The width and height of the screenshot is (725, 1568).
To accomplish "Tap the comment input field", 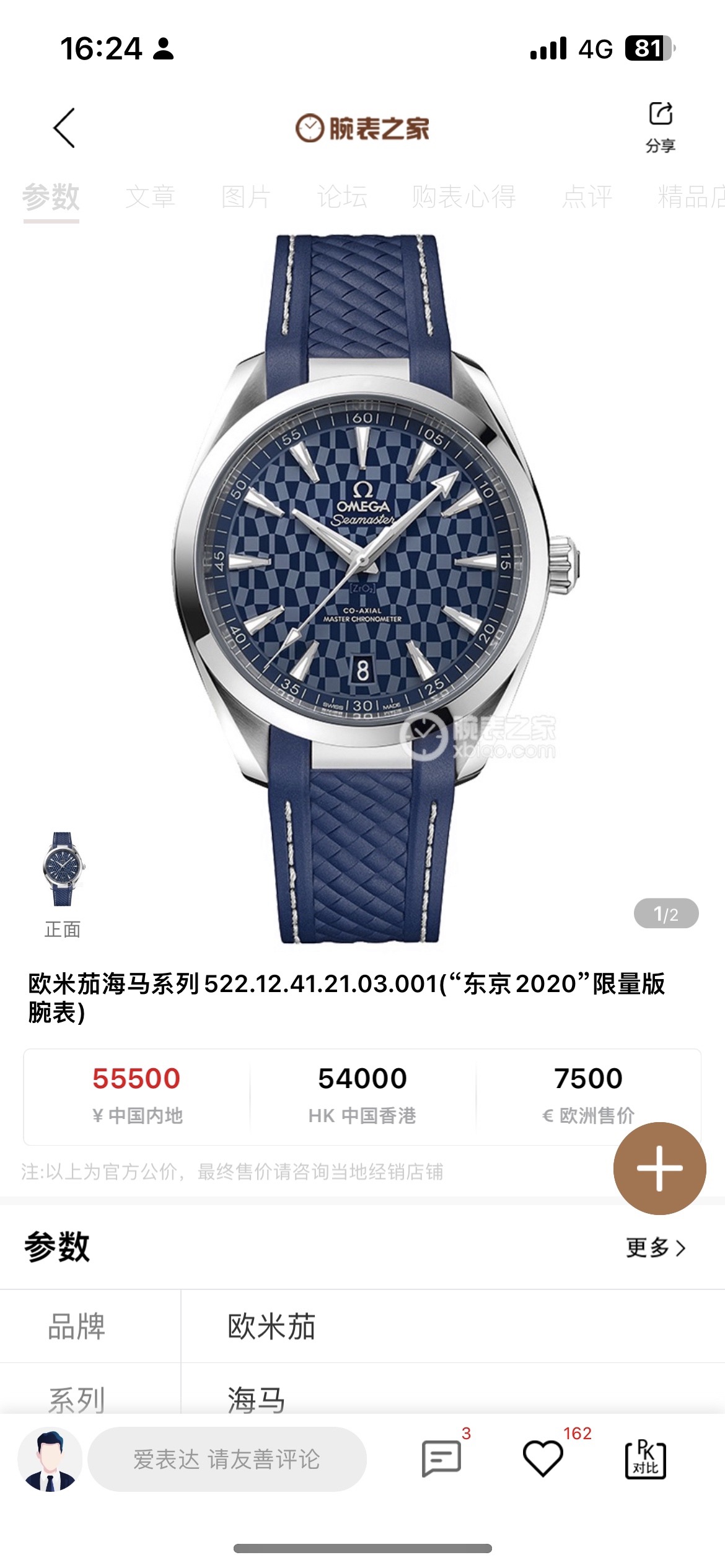I will pos(227,1459).
